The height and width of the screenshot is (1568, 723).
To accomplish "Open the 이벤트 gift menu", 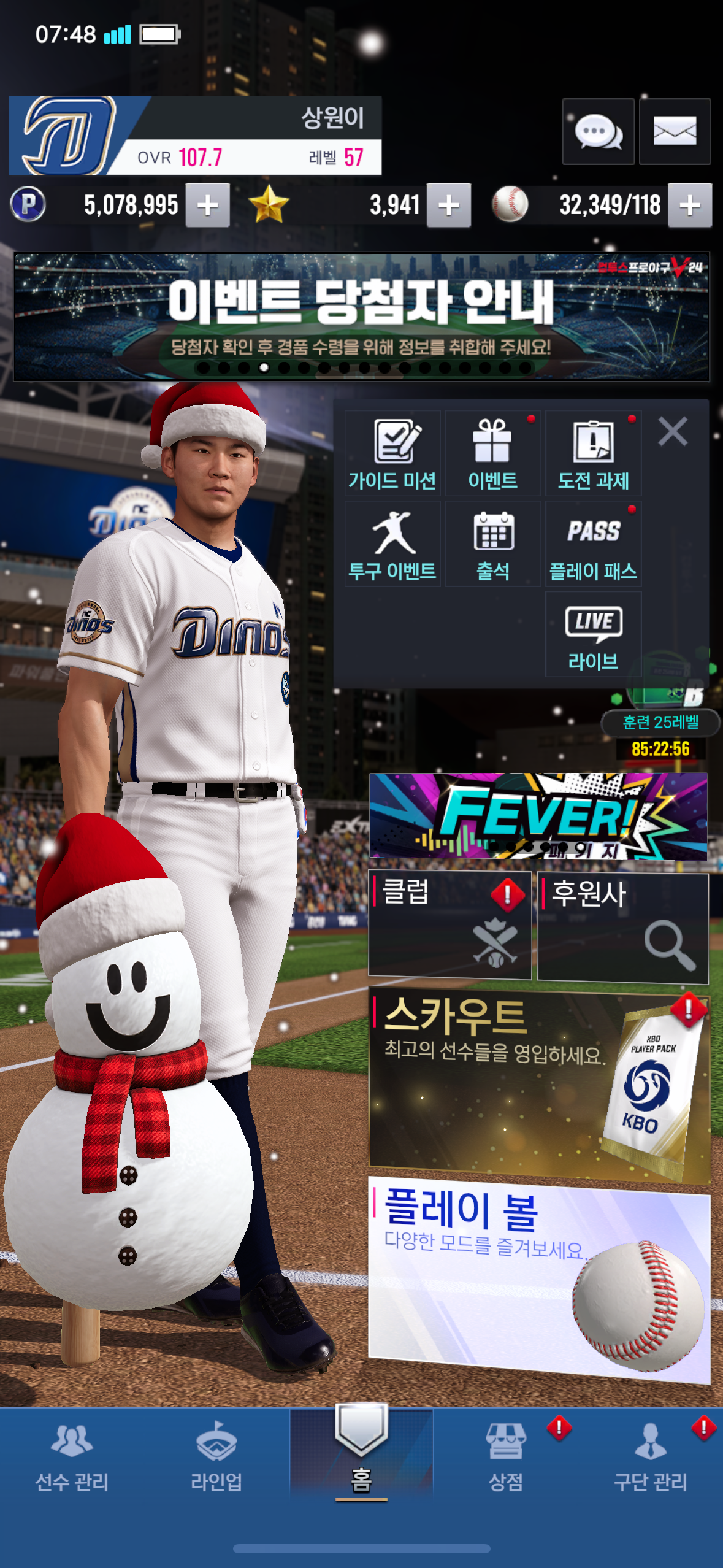I will (493, 453).
